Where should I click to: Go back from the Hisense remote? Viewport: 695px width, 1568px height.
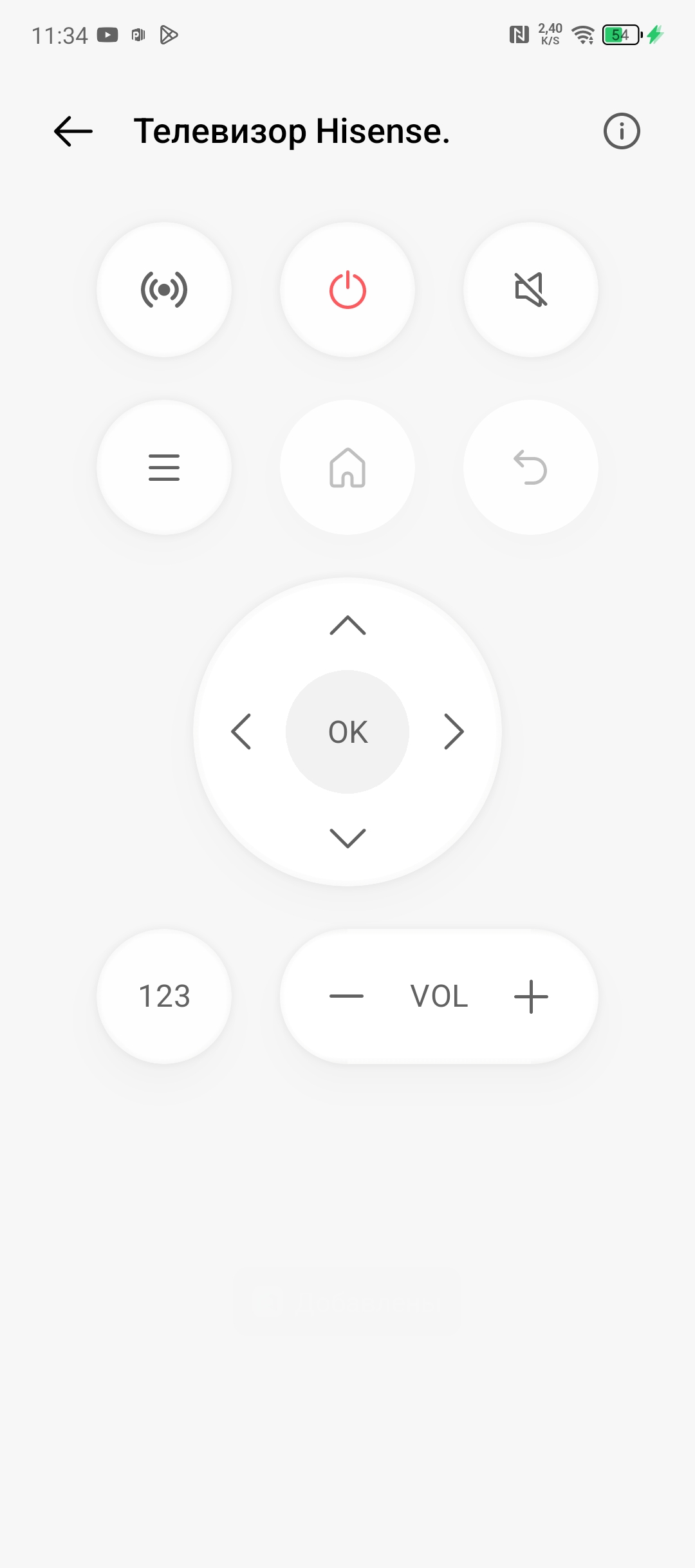point(73,131)
